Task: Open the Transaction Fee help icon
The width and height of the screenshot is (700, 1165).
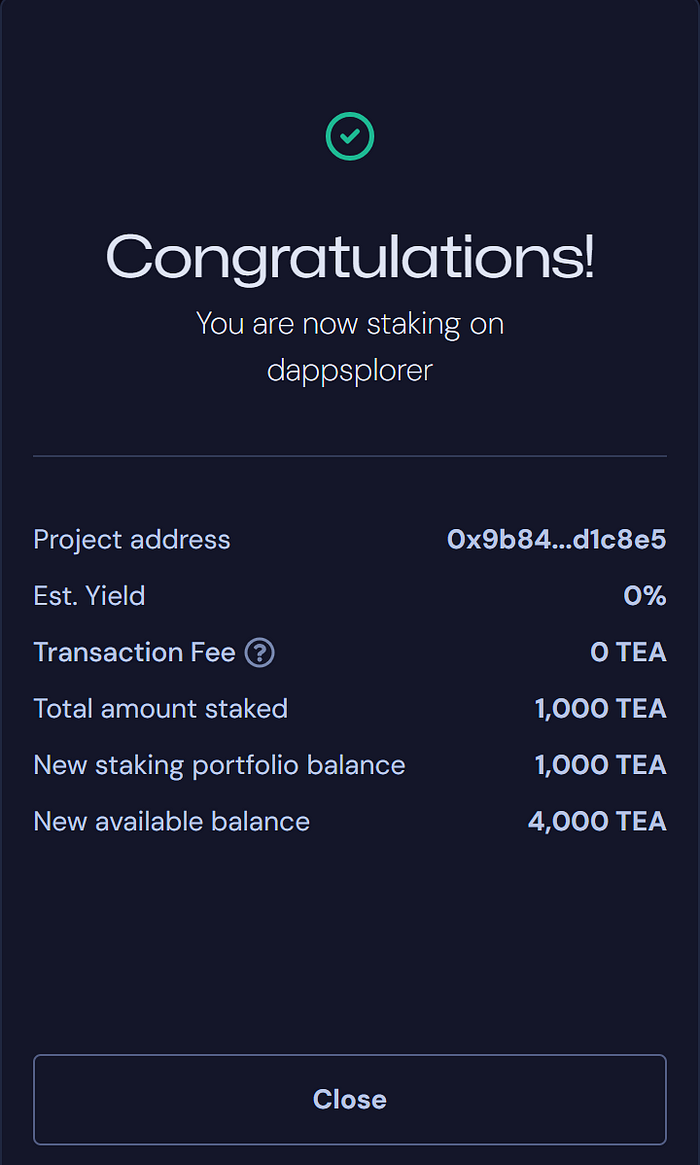Action: click(x=259, y=653)
